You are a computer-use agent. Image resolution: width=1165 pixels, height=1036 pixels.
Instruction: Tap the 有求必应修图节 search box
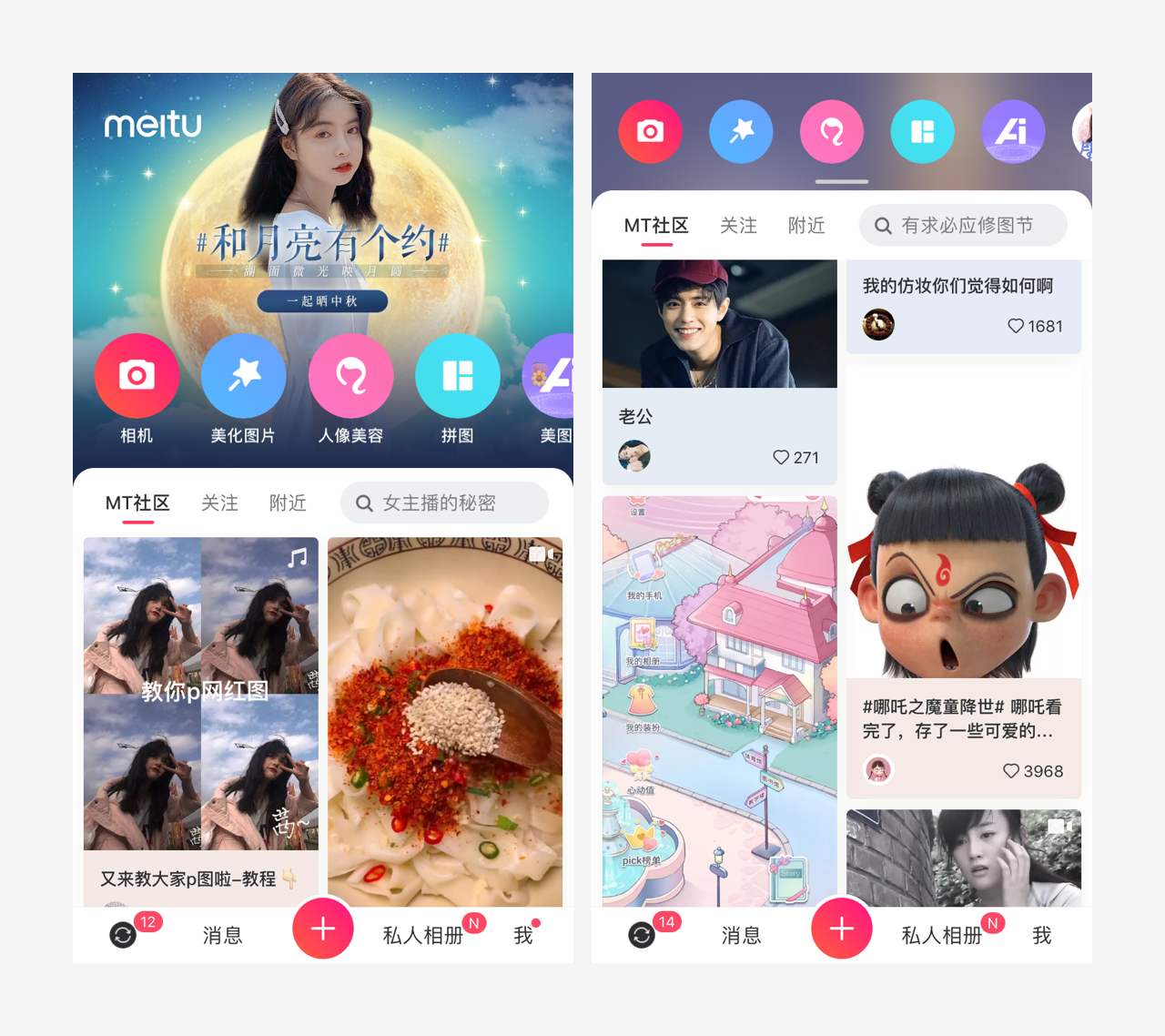(963, 225)
